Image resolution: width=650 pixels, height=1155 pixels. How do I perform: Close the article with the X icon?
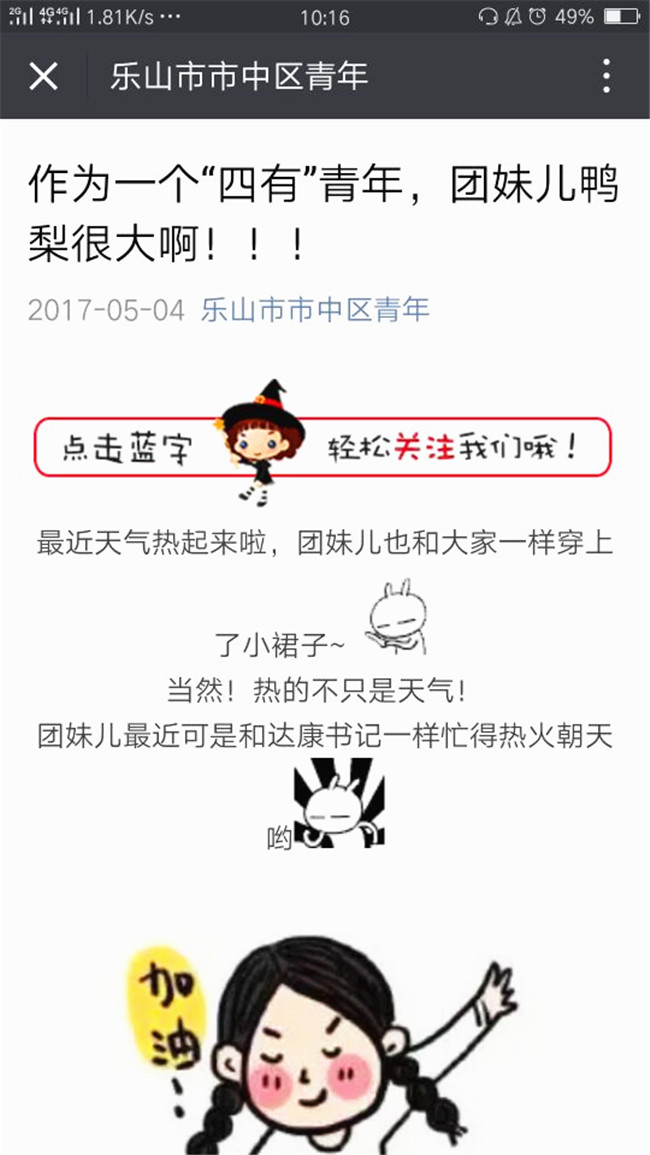(43, 76)
